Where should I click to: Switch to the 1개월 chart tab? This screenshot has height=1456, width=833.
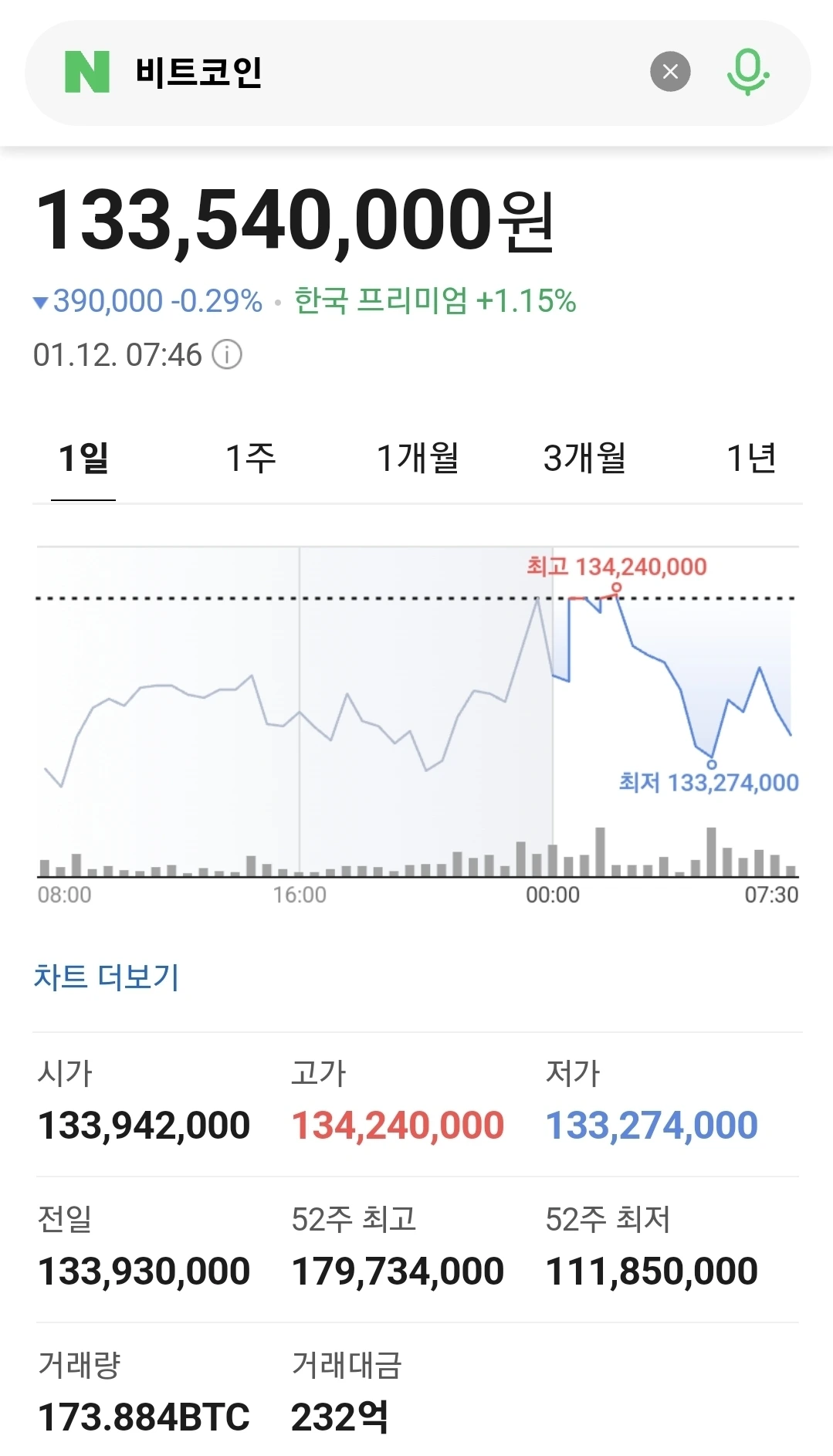[x=417, y=459]
